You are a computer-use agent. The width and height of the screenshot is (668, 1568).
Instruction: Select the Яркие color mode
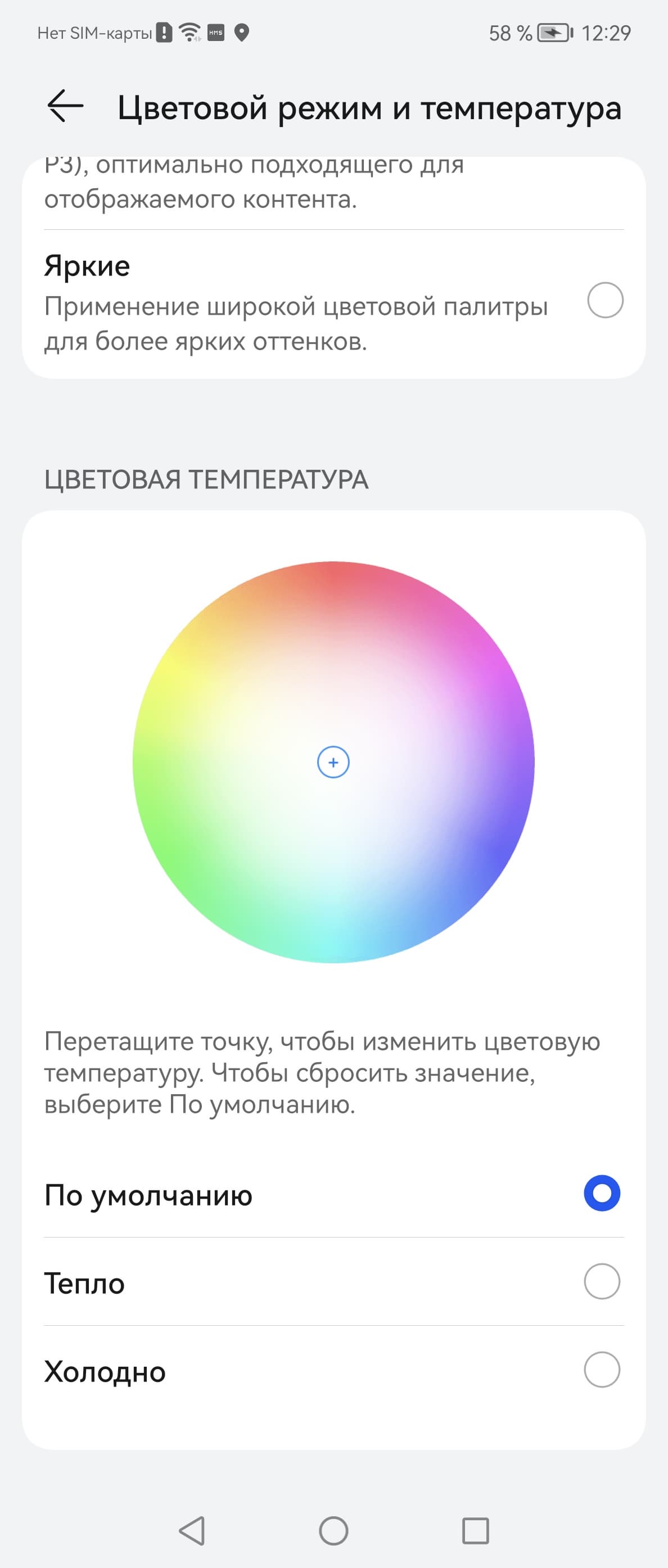[x=604, y=300]
